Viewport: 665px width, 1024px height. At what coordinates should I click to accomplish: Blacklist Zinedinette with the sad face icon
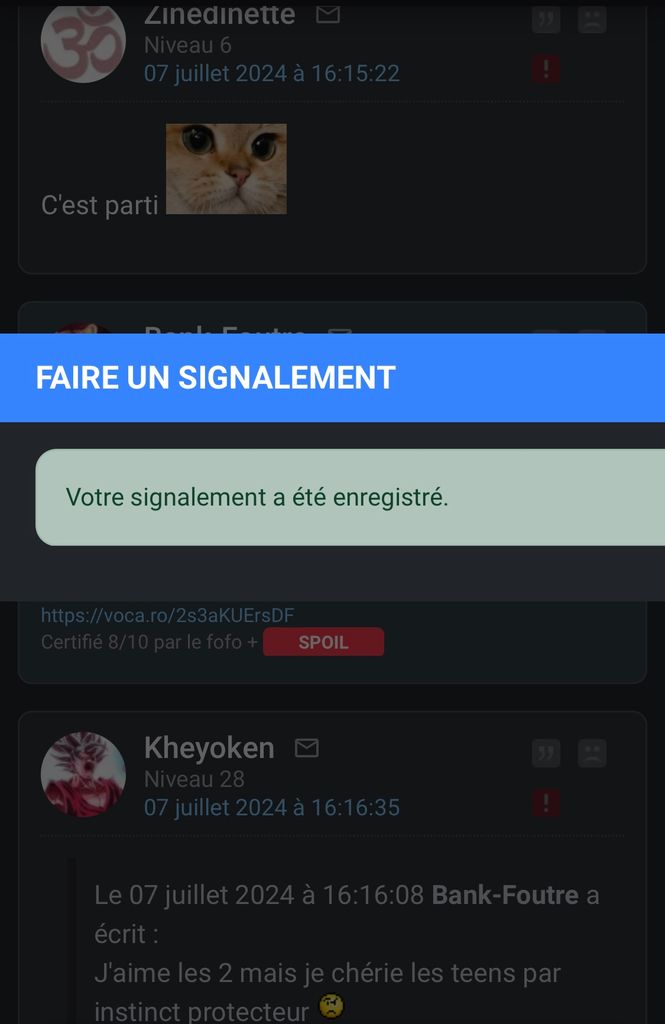(592, 19)
